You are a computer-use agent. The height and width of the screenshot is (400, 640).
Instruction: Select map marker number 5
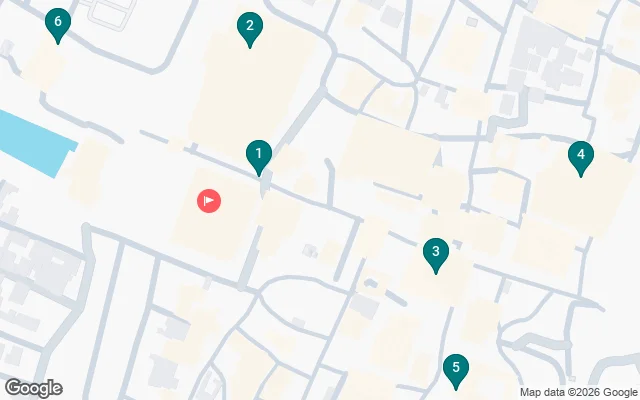(x=456, y=369)
